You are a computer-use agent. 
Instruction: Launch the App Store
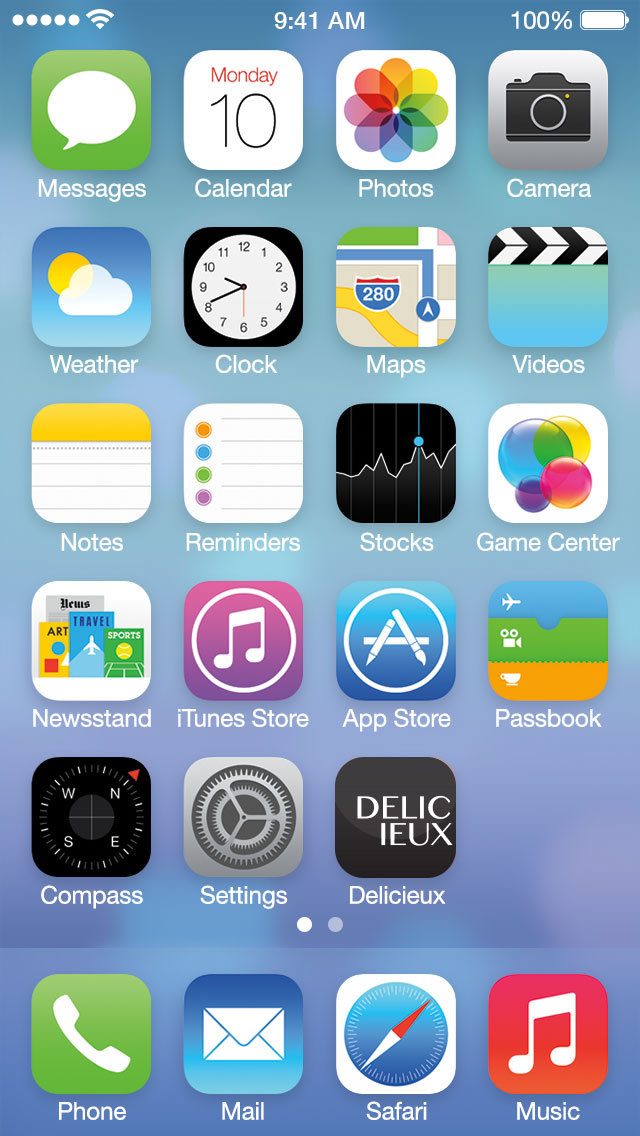click(x=396, y=640)
